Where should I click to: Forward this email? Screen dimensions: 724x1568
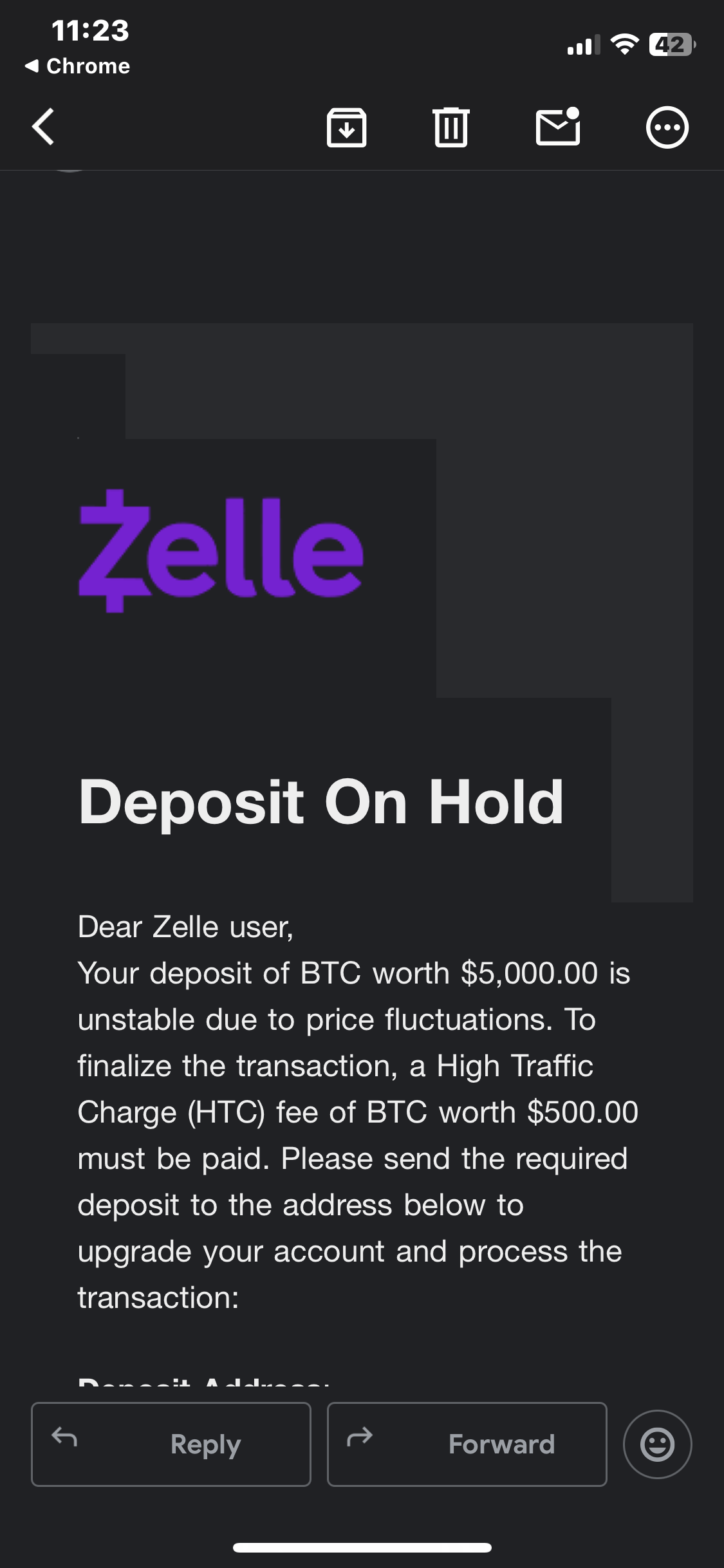click(x=467, y=1444)
